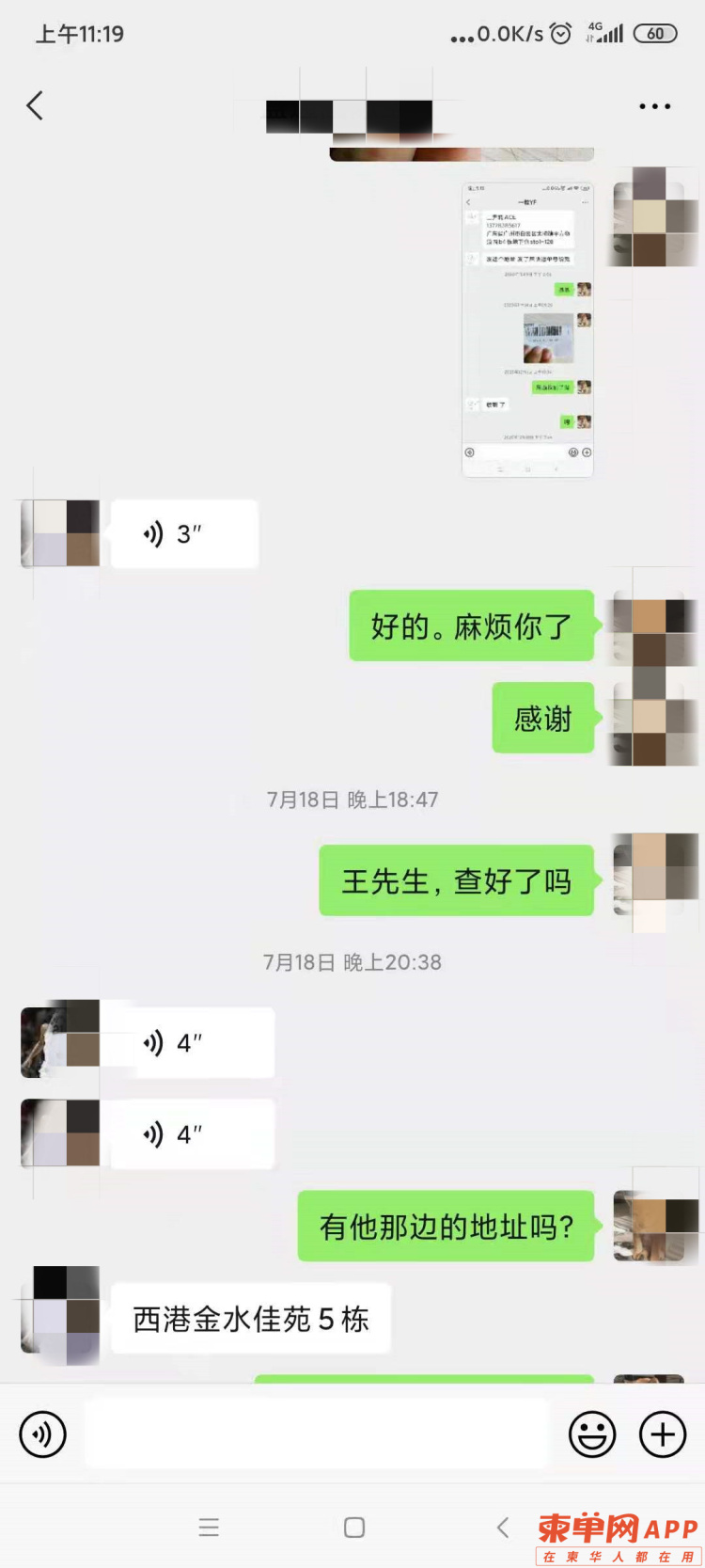
Task: Play the first 4-second voice message
Action: pyautogui.click(x=192, y=1043)
